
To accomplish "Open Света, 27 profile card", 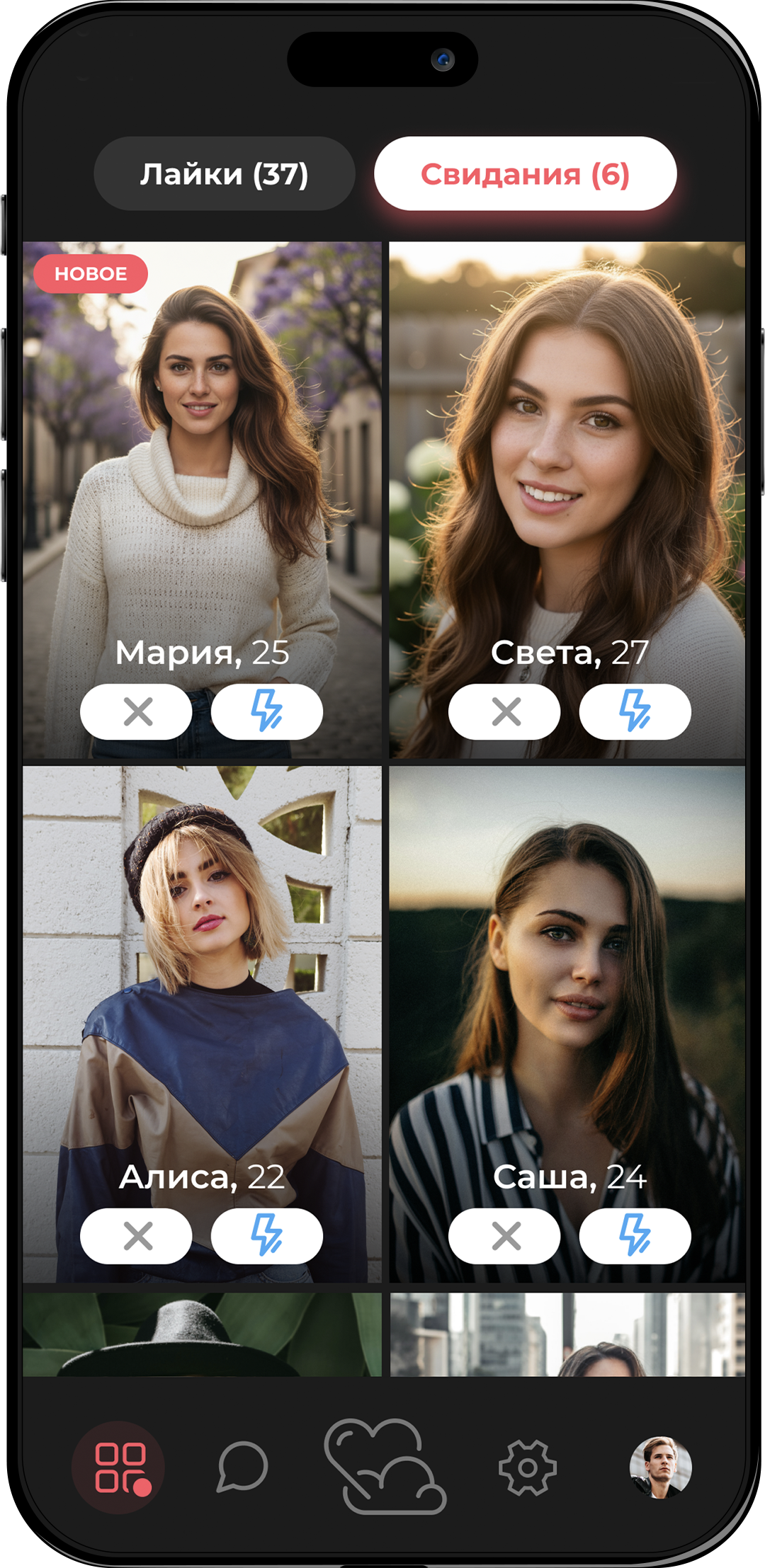I will click(x=567, y=460).
